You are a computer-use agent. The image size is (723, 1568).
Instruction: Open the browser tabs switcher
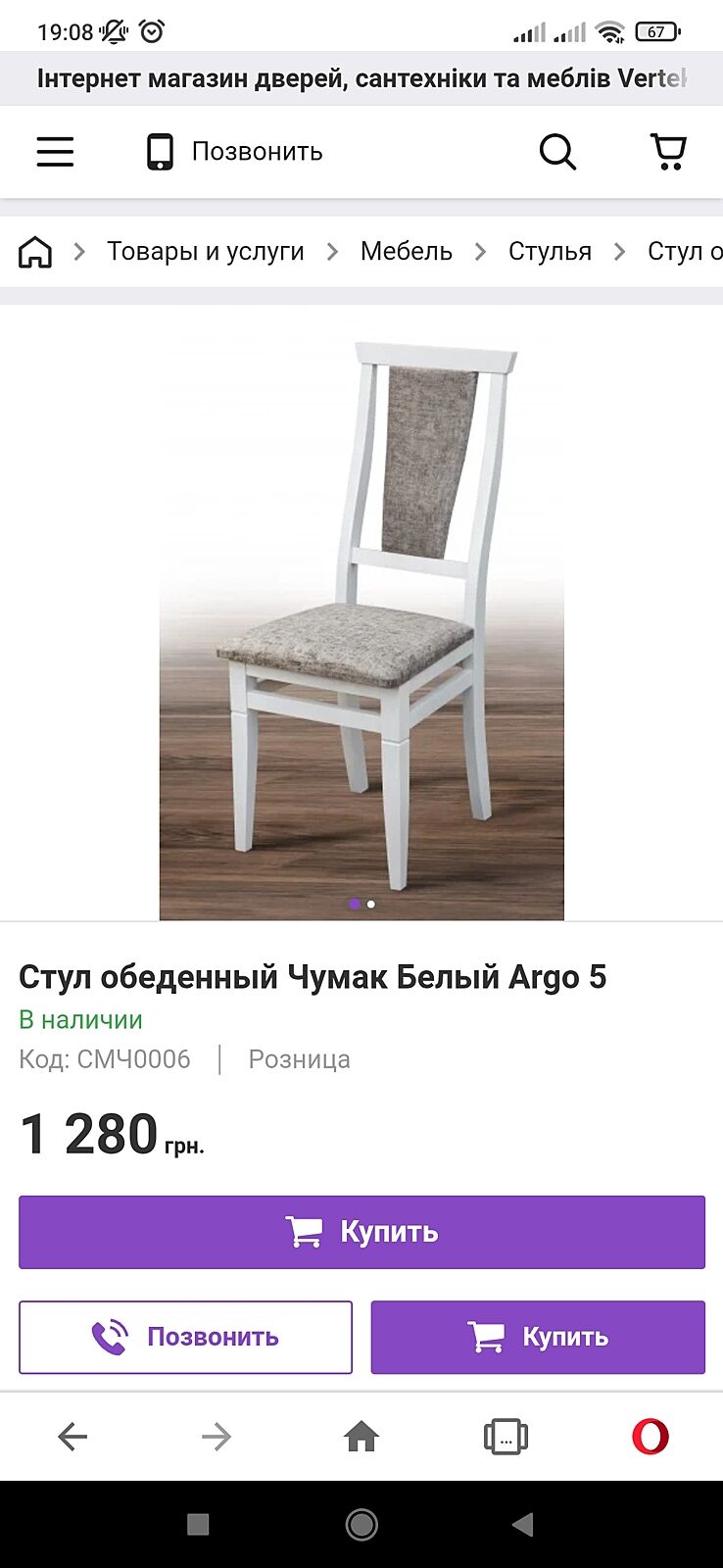coord(506,1437)
